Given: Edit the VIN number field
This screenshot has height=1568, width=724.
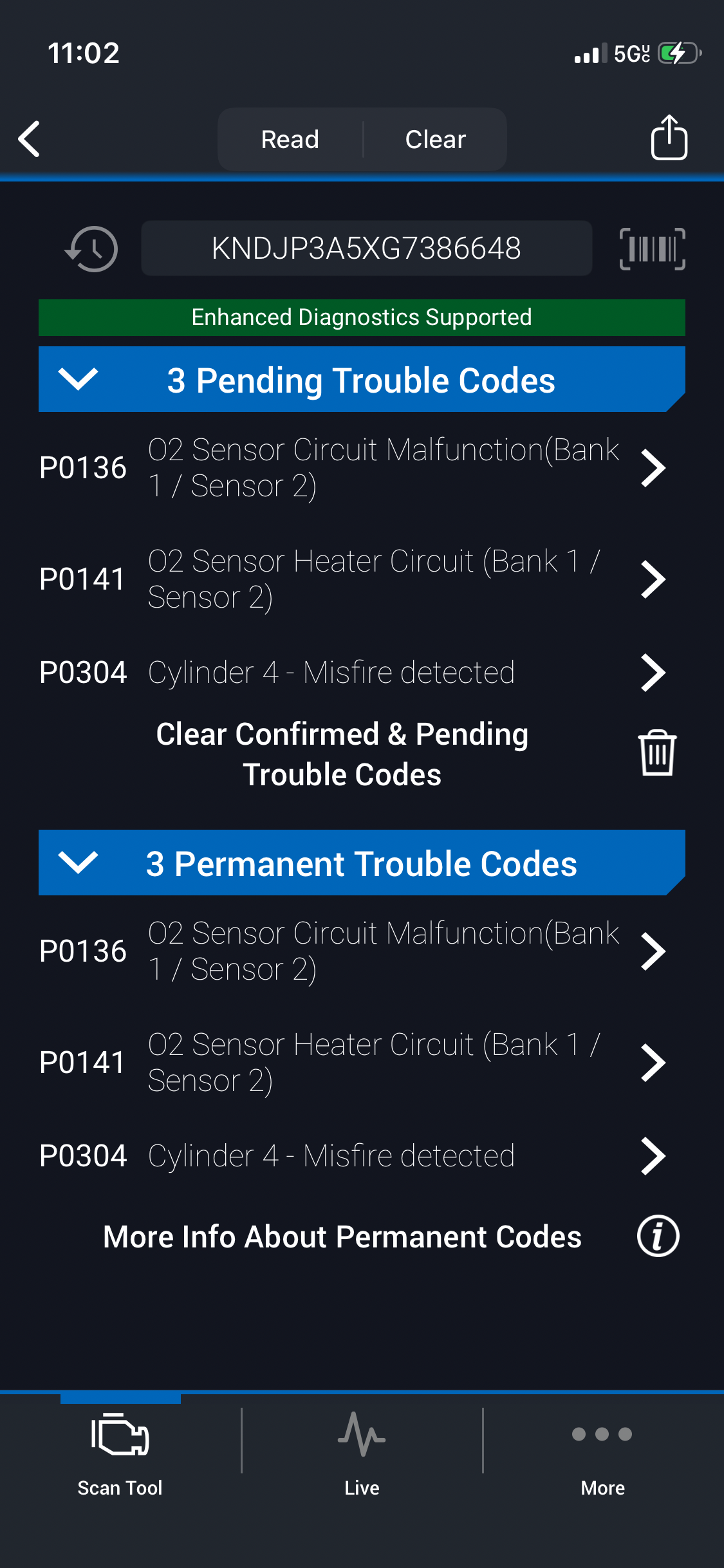Looking at the screenshot, I should (x=366, y=248).
